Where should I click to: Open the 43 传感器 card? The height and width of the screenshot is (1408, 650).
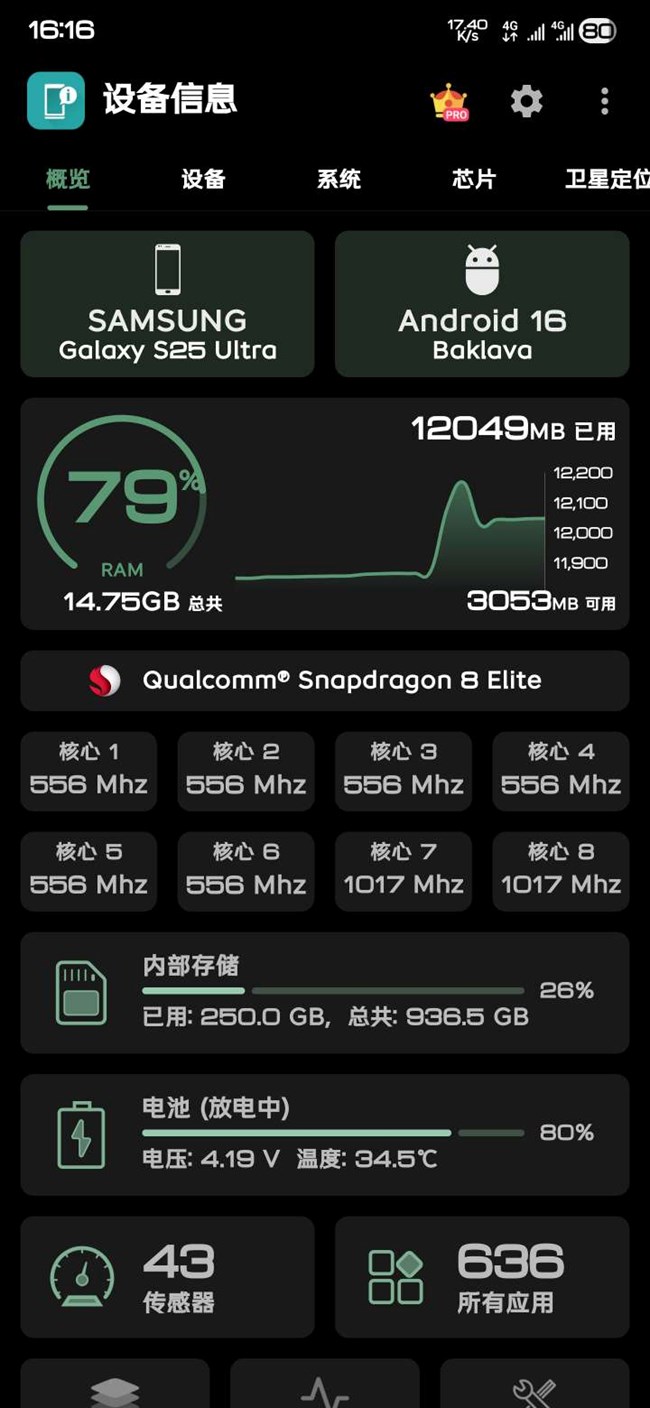click(167, 1277)
